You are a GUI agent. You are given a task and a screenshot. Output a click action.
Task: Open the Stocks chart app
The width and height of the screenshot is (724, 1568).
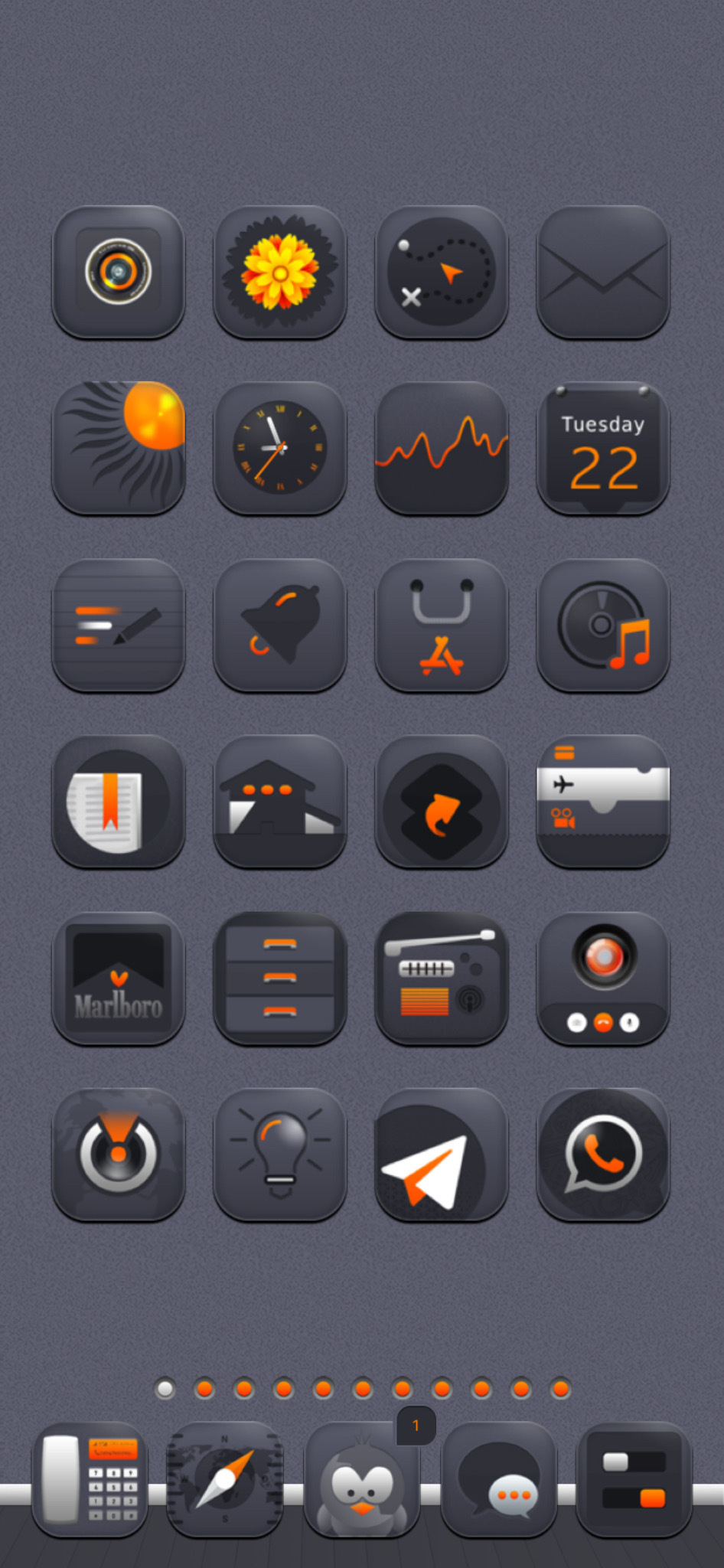442,448
